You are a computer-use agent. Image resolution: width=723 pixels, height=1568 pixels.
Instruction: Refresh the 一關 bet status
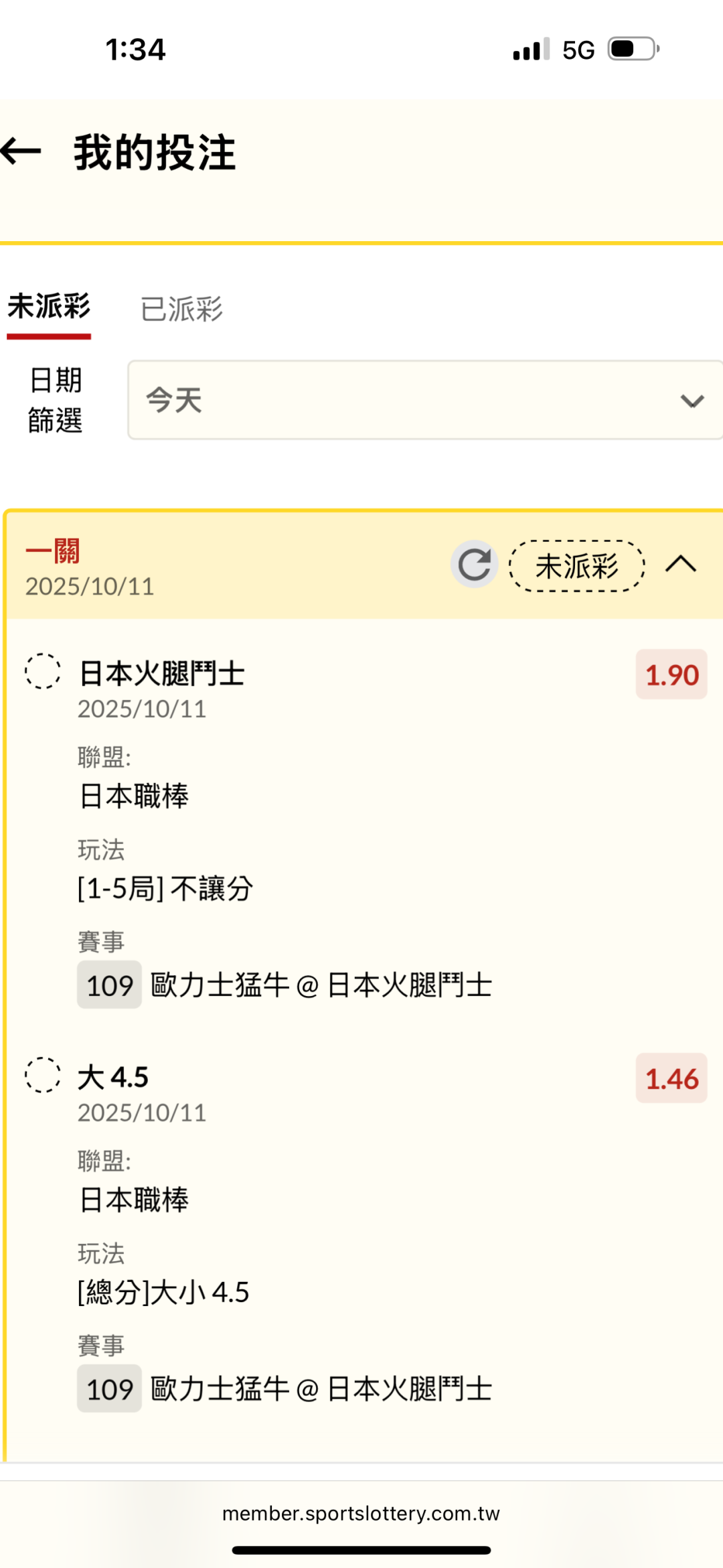pyautogui.click(x=474, y=564)
